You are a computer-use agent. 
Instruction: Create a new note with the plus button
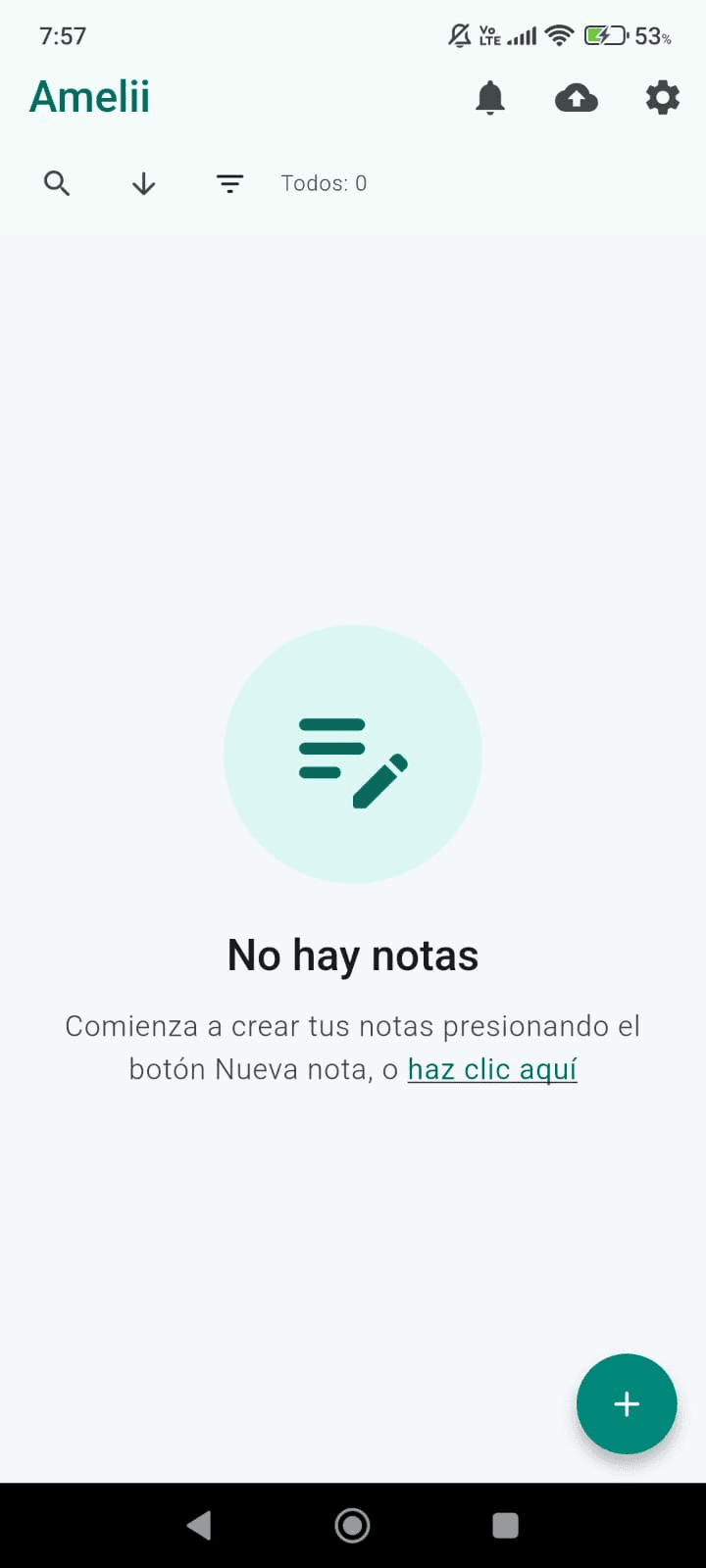(627, 1404)
